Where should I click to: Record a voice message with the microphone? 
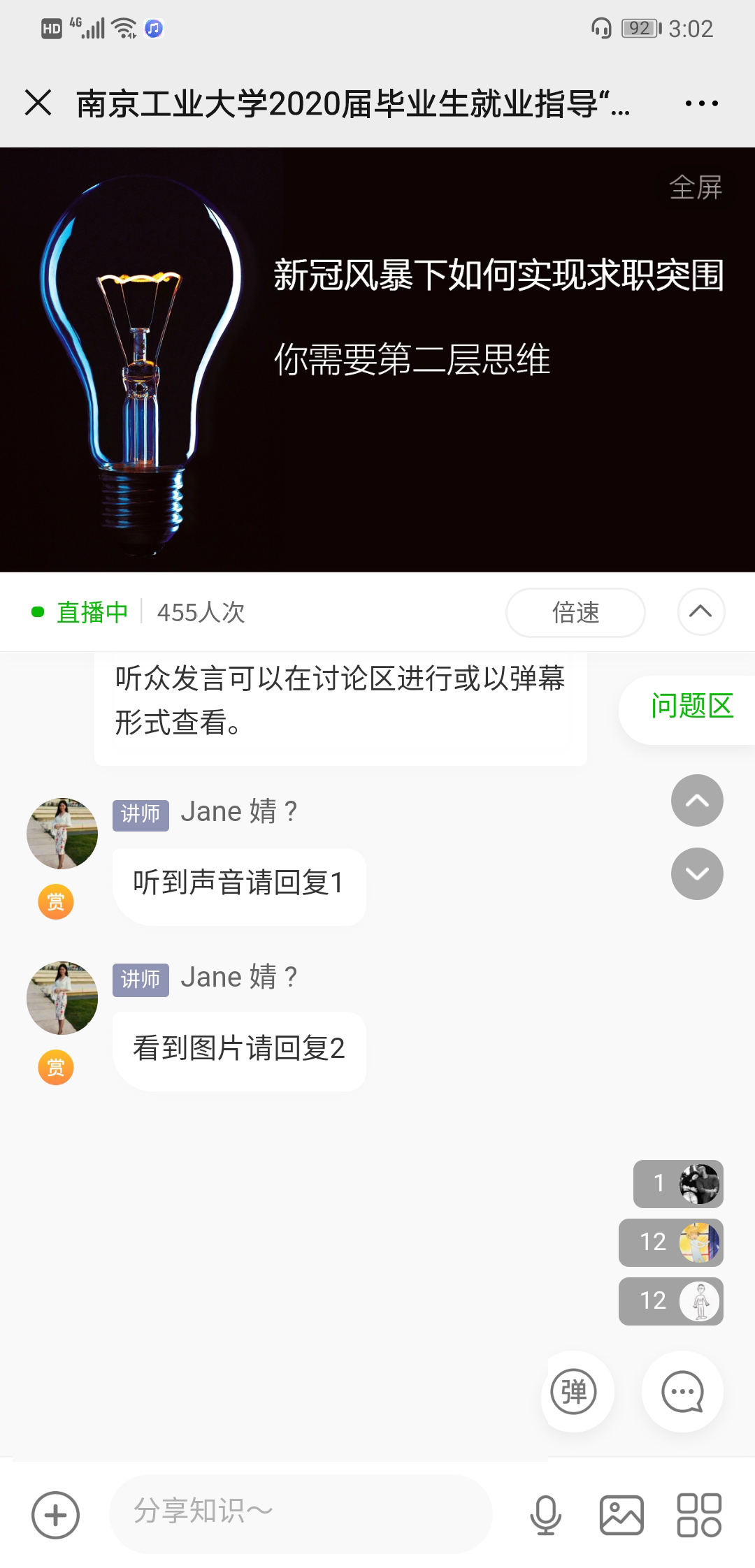point(545,1515)
